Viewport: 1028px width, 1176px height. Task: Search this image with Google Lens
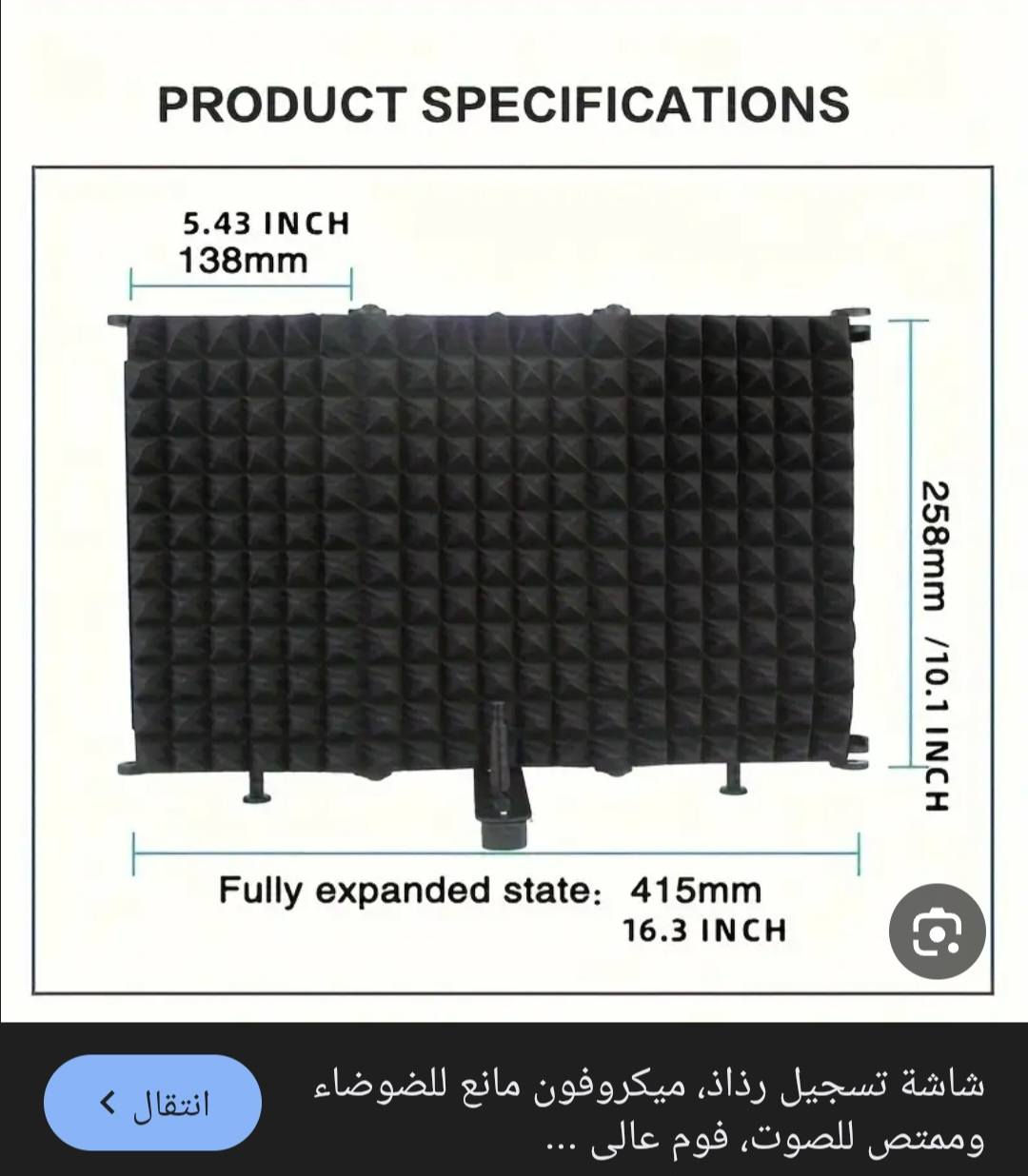coord(937,932)
